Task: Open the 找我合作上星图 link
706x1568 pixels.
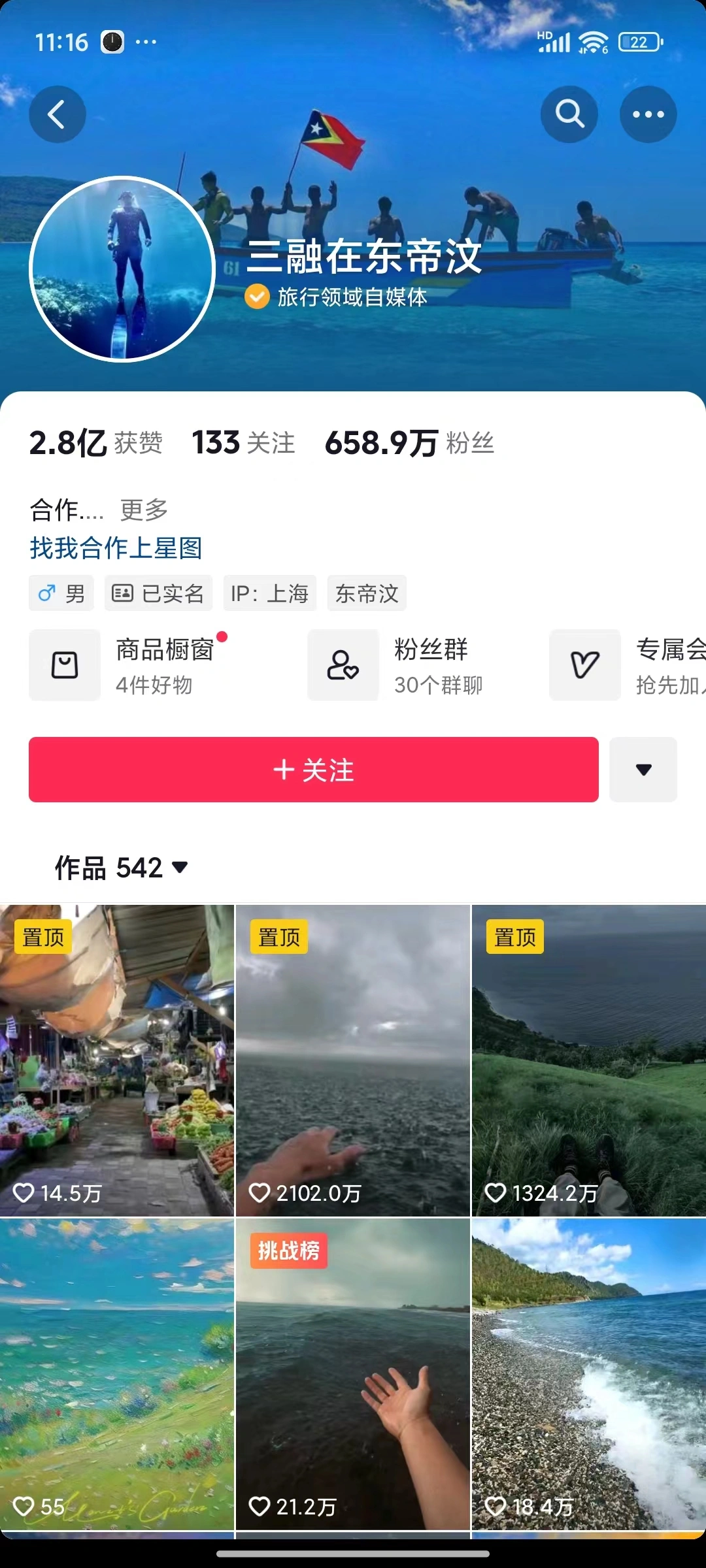Action: [116, 547]
